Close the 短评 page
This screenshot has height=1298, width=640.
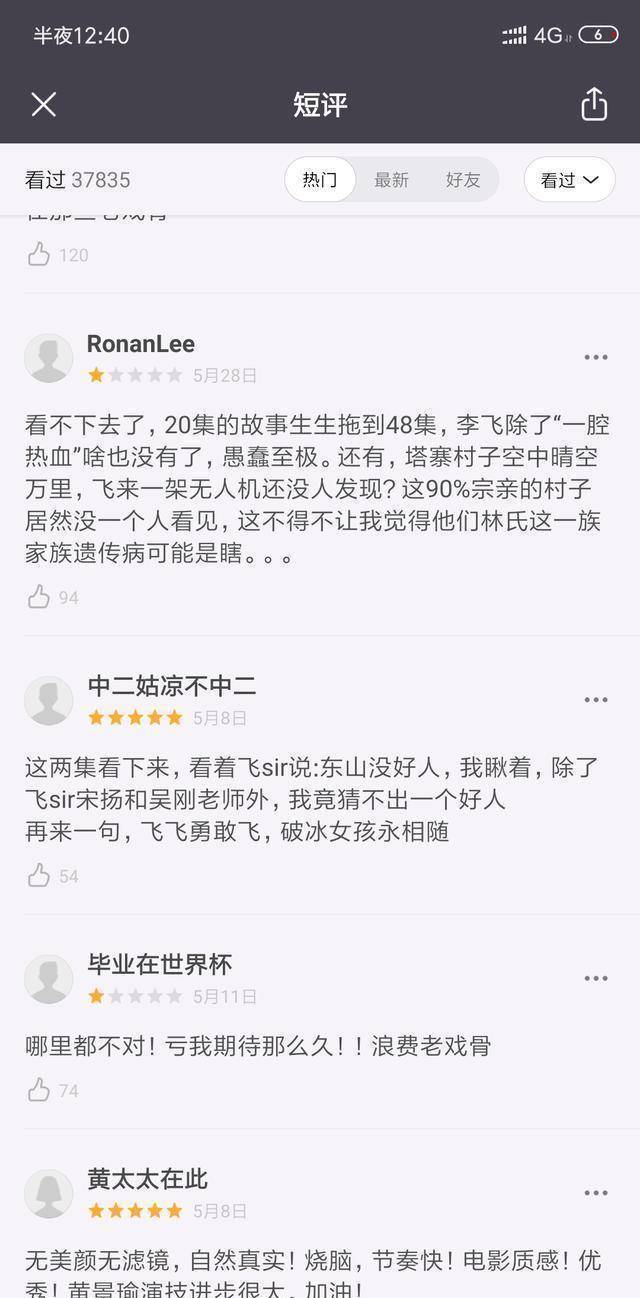43,104
